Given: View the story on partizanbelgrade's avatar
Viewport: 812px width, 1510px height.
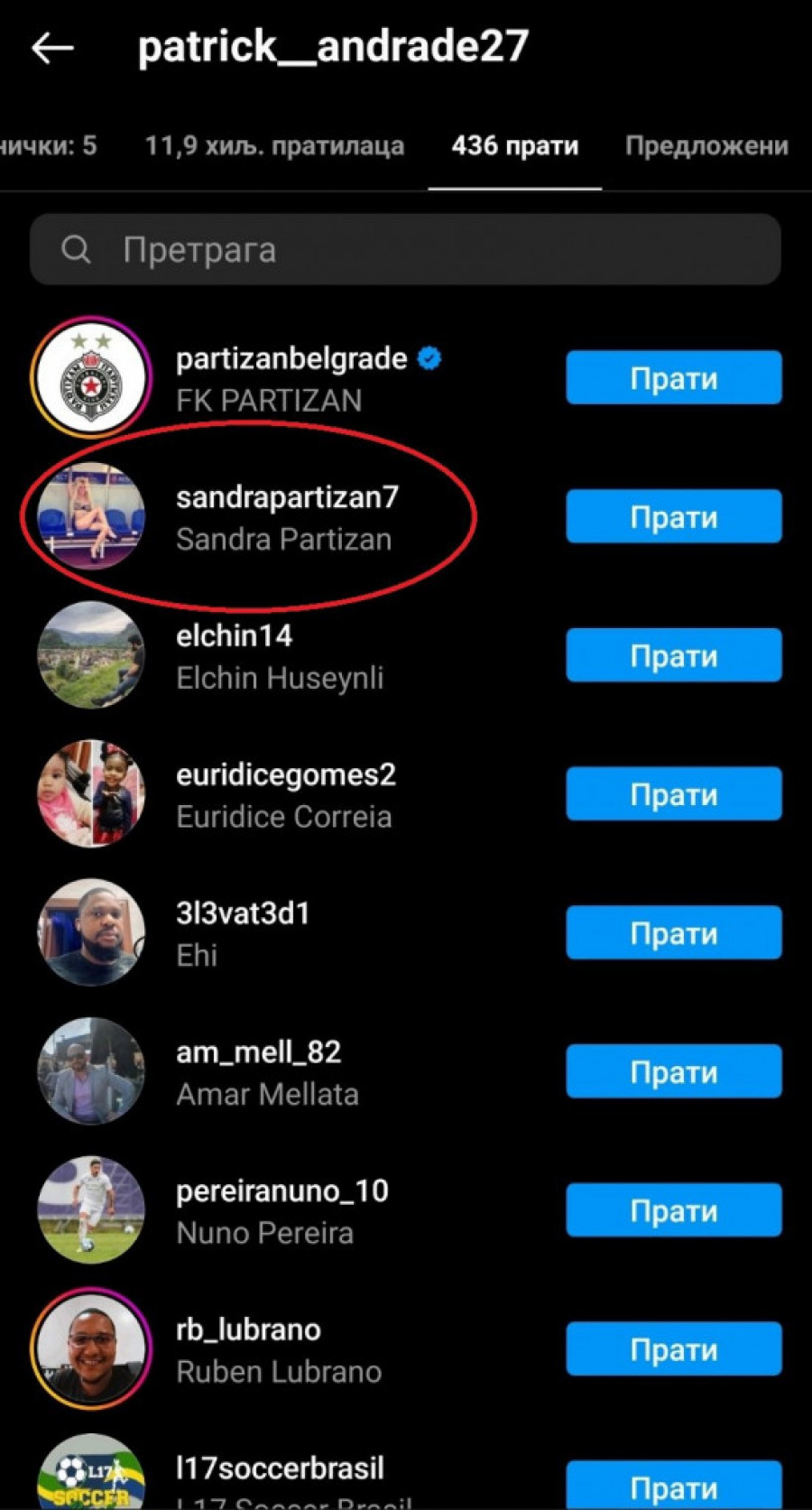Looking at the screenshot, I should coord(91,378).
